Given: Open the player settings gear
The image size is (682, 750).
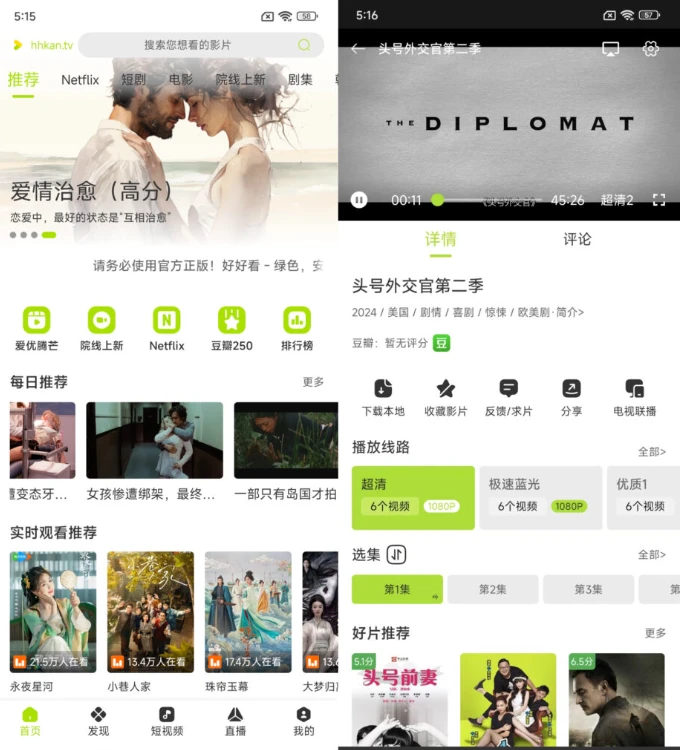Looking at the screenshot, I should coord(651,49).
